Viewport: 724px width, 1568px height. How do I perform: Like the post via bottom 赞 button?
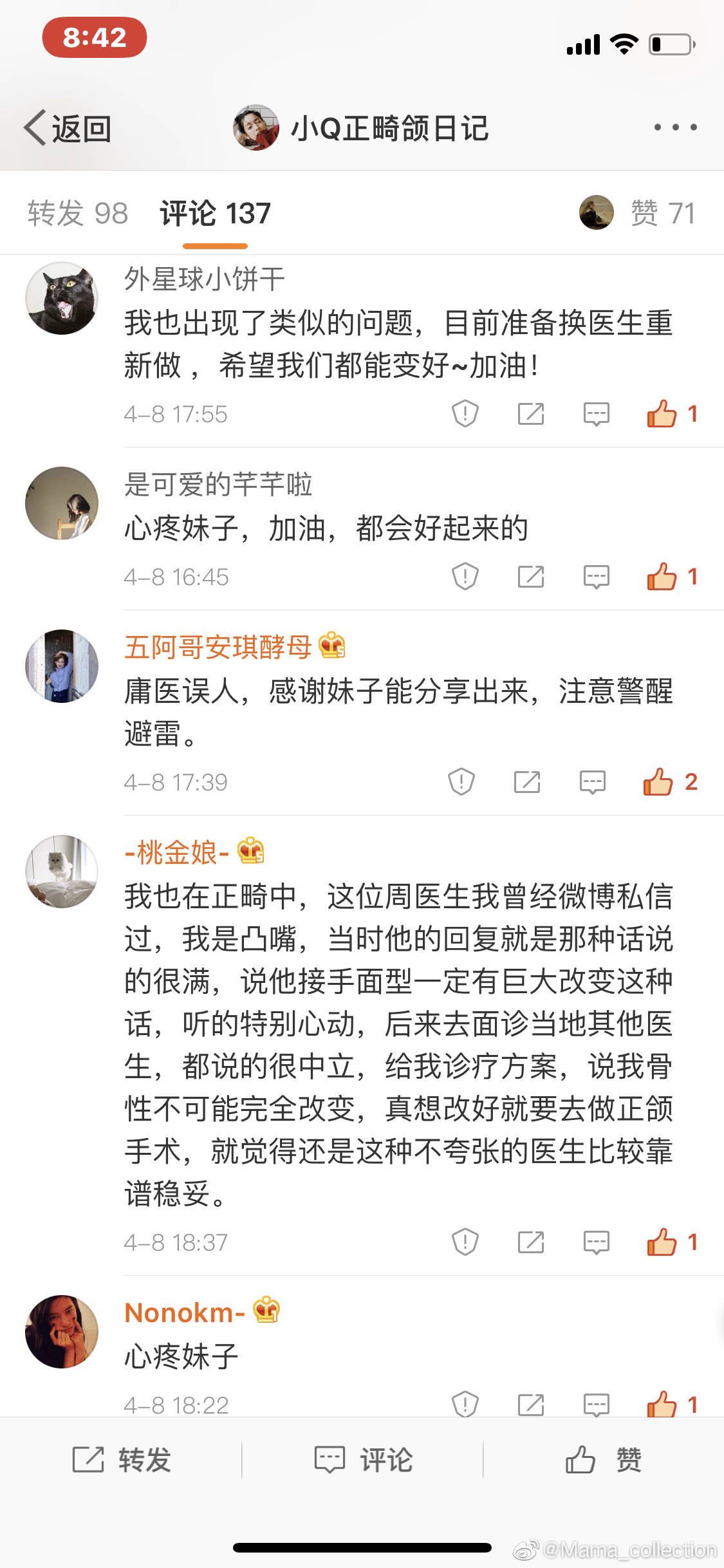[604, 1460]
